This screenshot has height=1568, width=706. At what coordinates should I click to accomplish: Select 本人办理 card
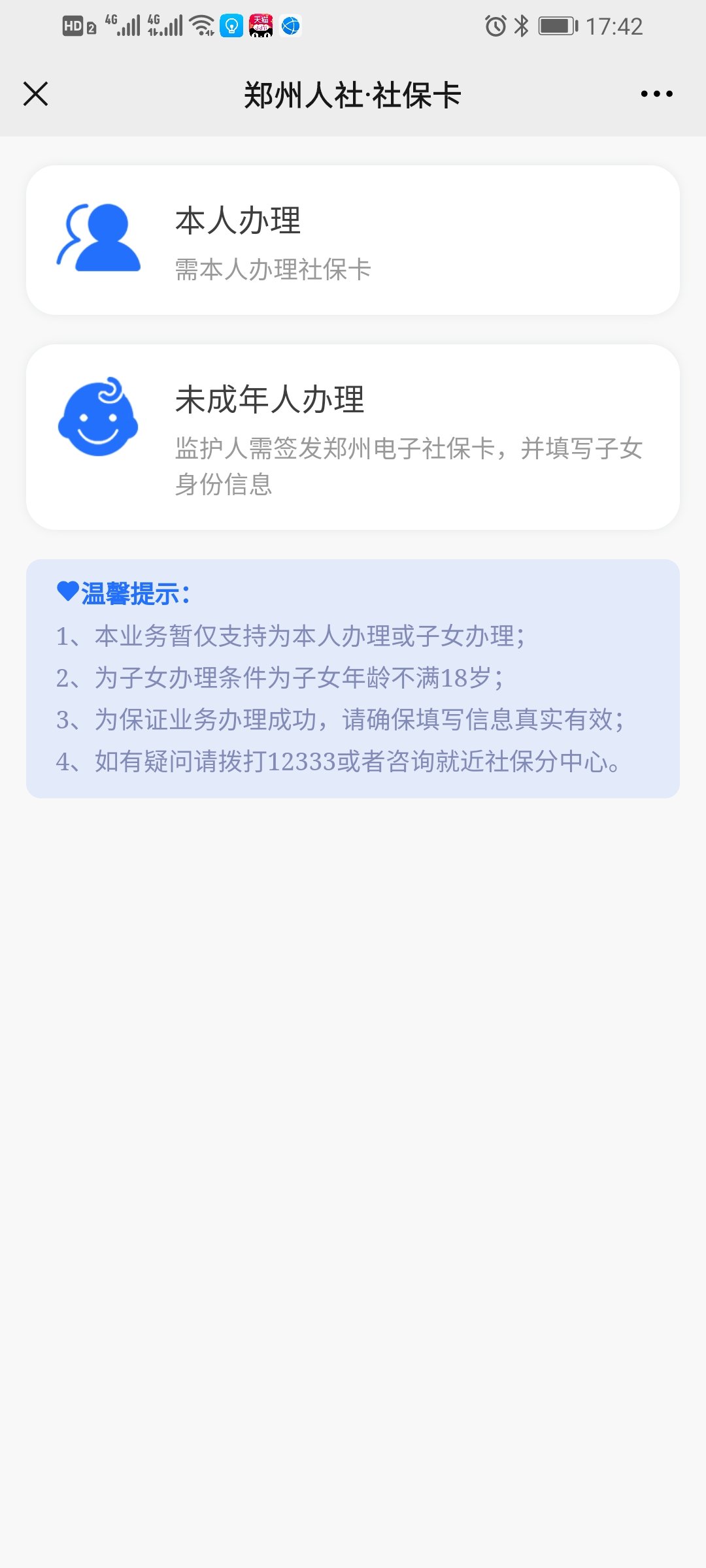(353, 240)
